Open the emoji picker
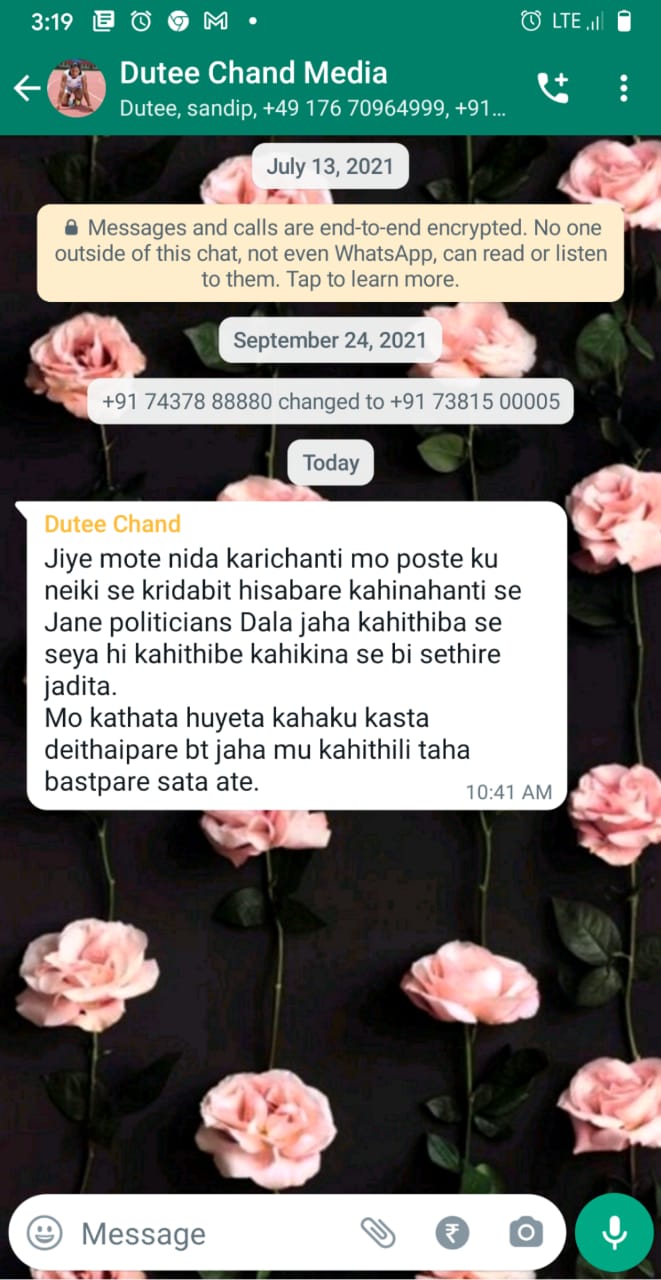Screen dimensions: 661x1280 tap(44, 1233)
